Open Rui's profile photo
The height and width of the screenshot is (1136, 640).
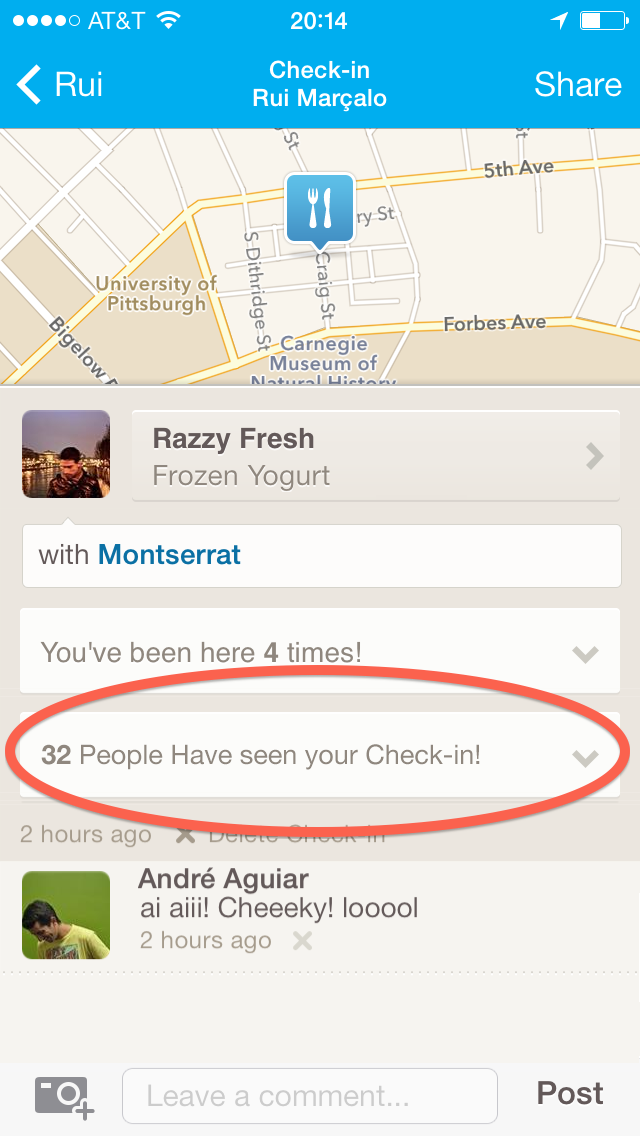[x=66, y=454]
